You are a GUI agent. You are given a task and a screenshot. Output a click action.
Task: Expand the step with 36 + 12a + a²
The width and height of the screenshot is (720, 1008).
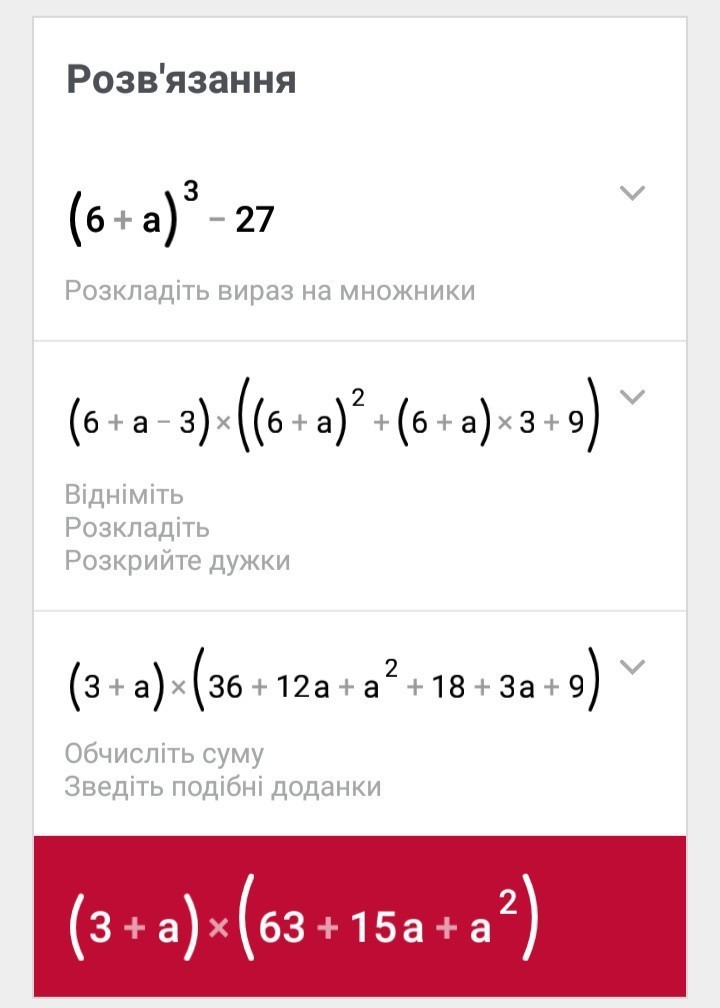pos(632,667)
